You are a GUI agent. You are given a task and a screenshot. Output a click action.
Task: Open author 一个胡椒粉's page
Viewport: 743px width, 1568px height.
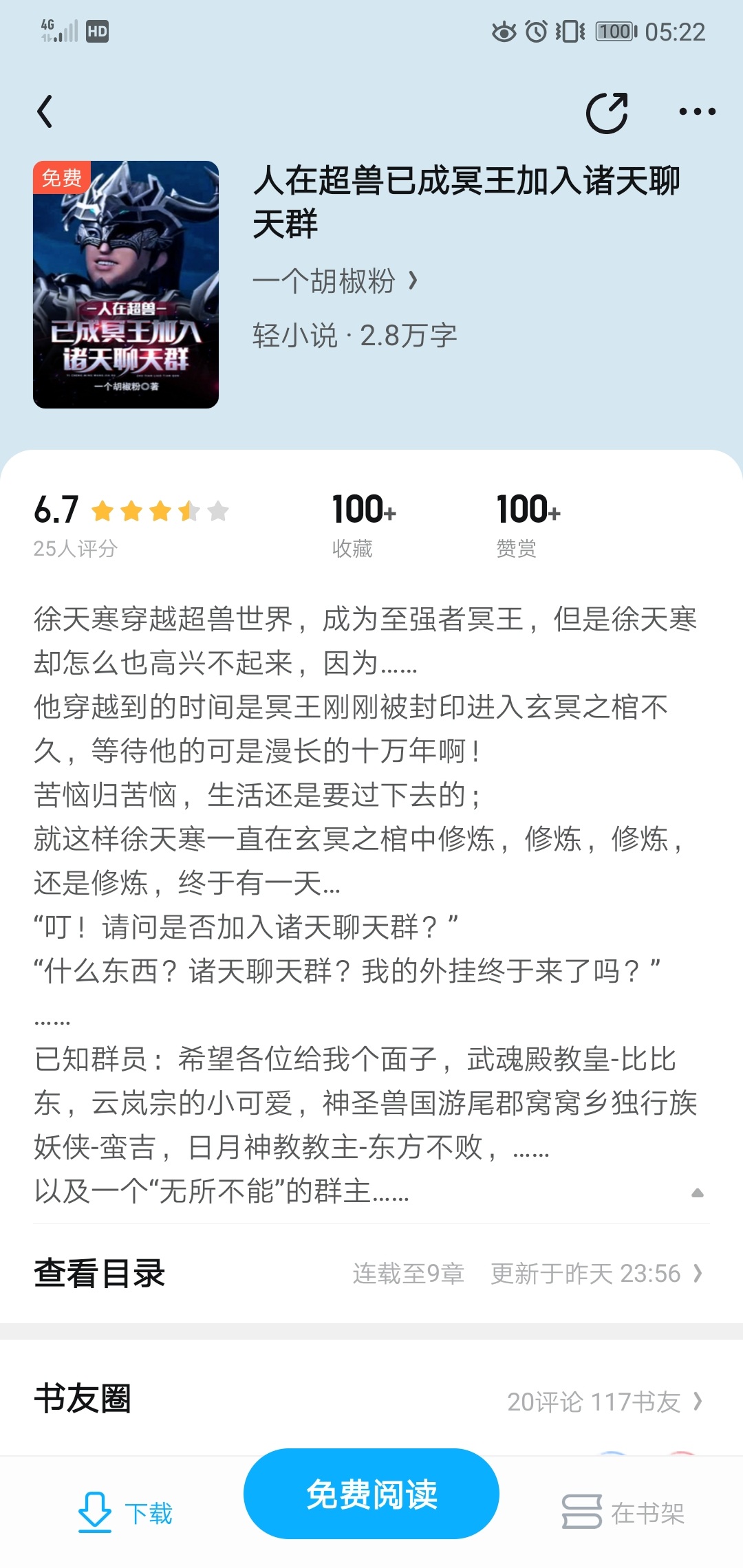[x=335, y=281]
